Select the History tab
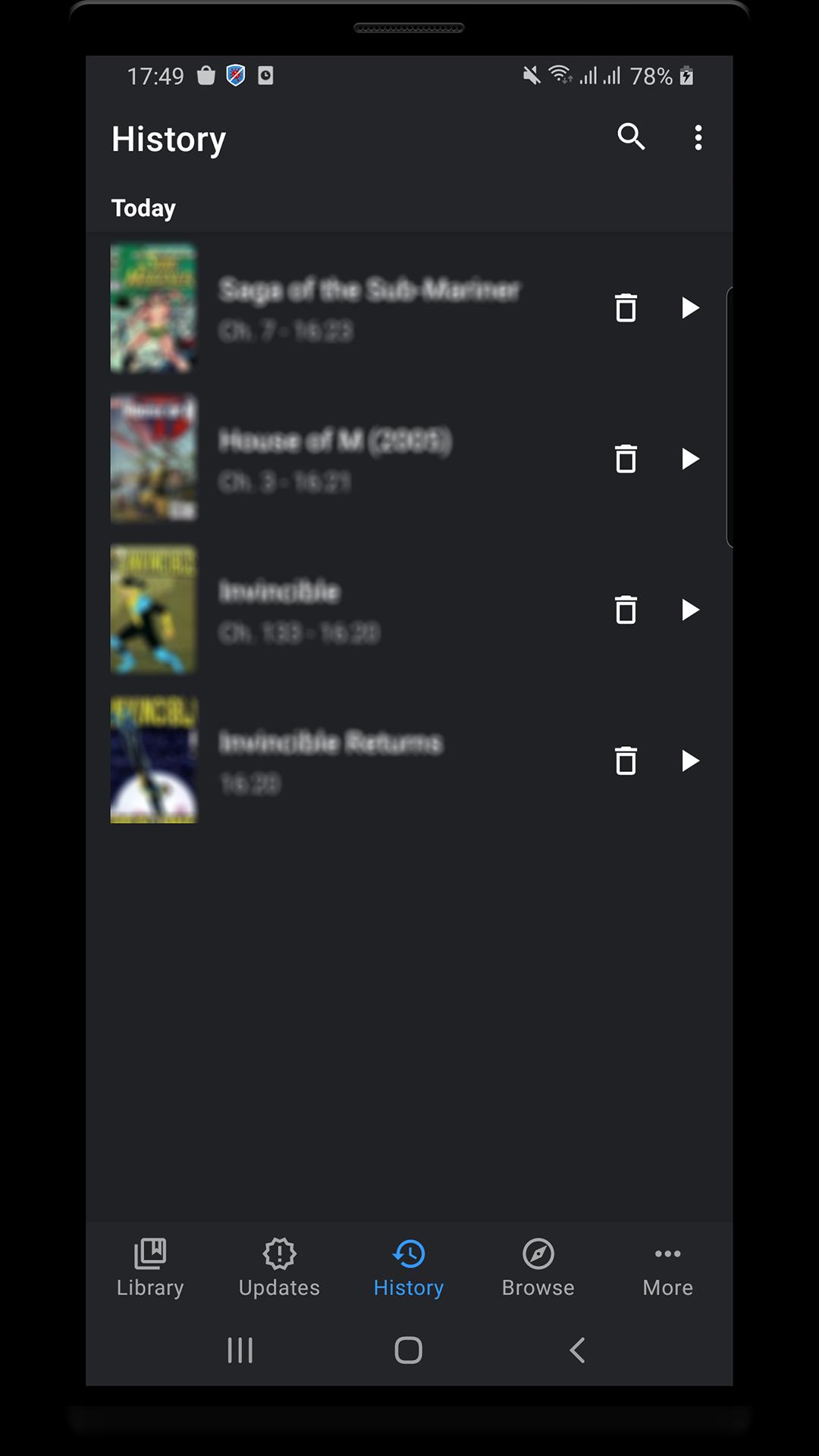This screenshot has width=819, height=1456. pyautogui.click(x=409, y=1268)
